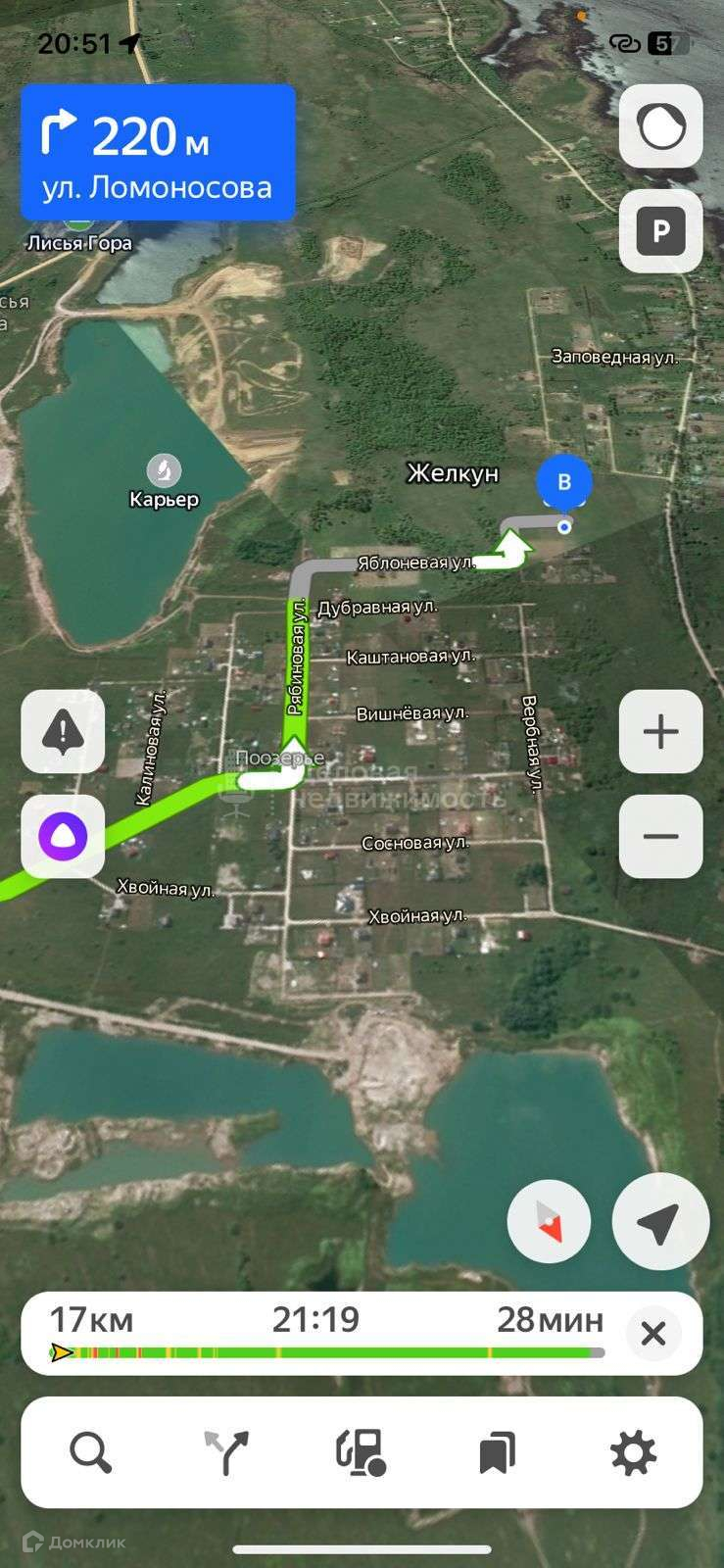Center map on current location

point(659,1222)
